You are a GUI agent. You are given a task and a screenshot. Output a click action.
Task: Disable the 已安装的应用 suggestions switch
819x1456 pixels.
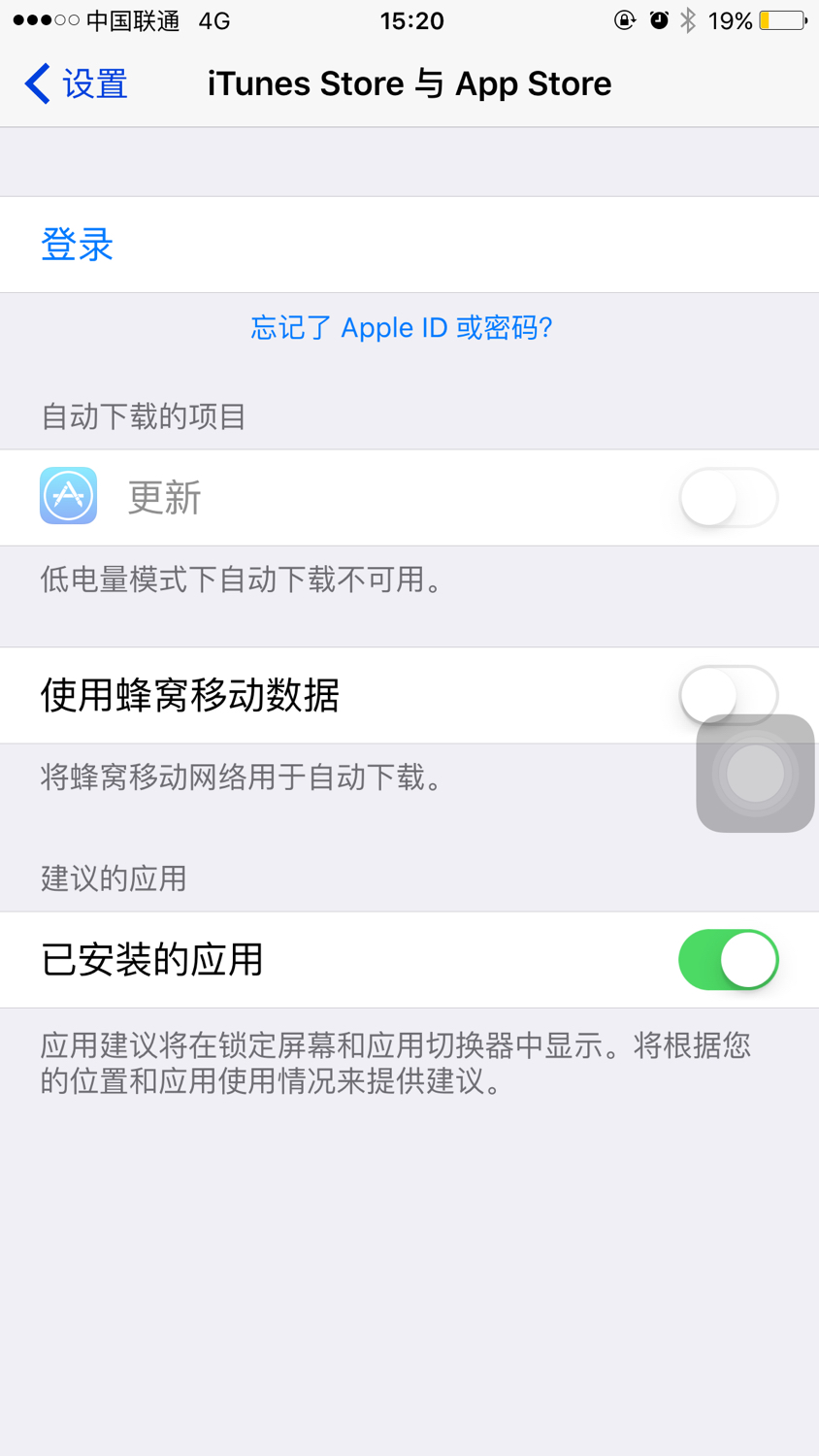729,959
